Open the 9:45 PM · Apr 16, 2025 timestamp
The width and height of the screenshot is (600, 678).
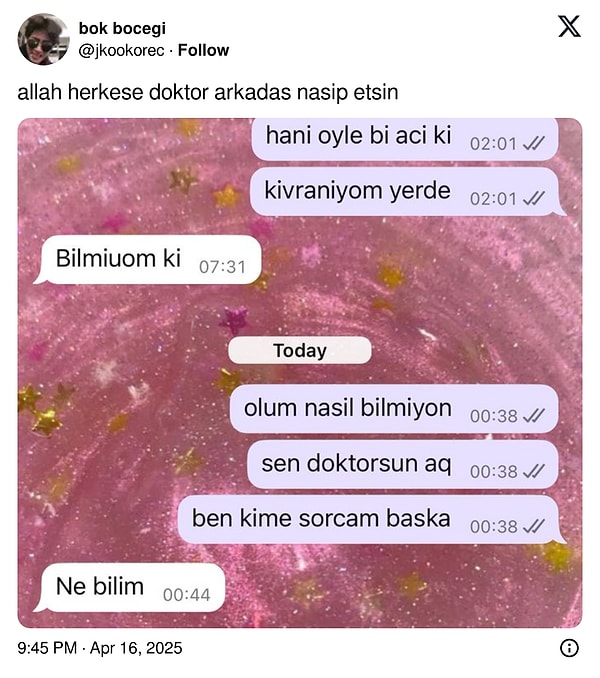100,648
